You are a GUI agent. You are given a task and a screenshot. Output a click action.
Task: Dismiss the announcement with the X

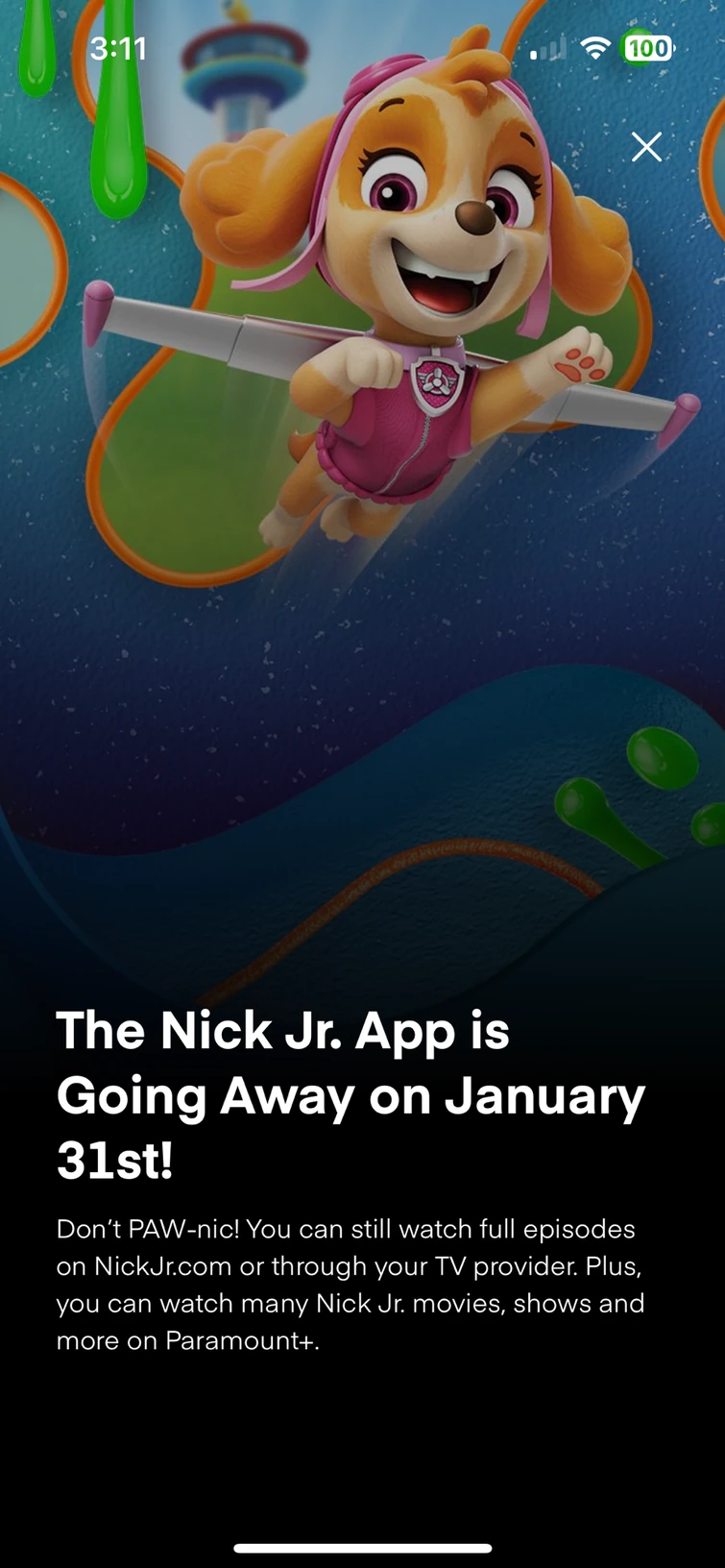tap(645, 147)
